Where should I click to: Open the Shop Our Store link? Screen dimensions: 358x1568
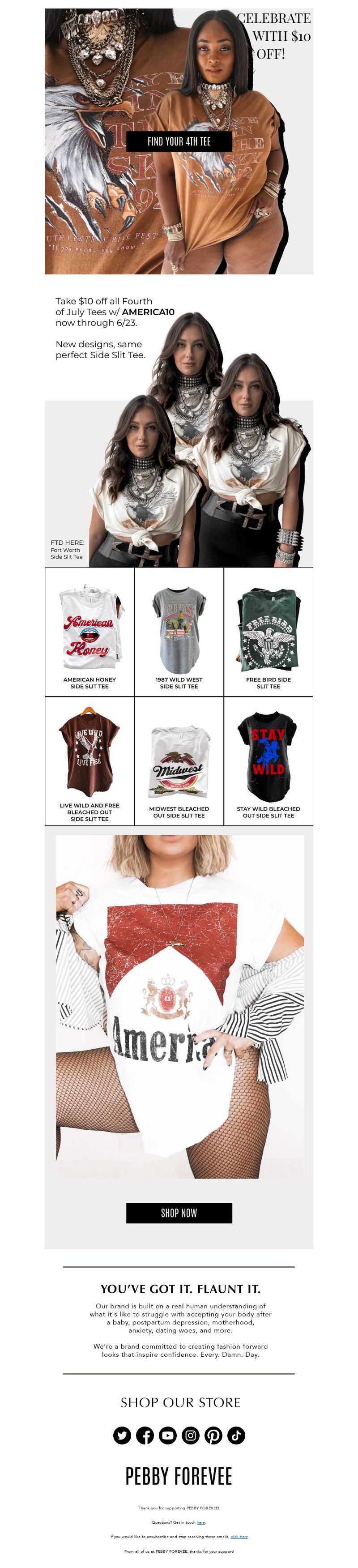point(180,1402)
